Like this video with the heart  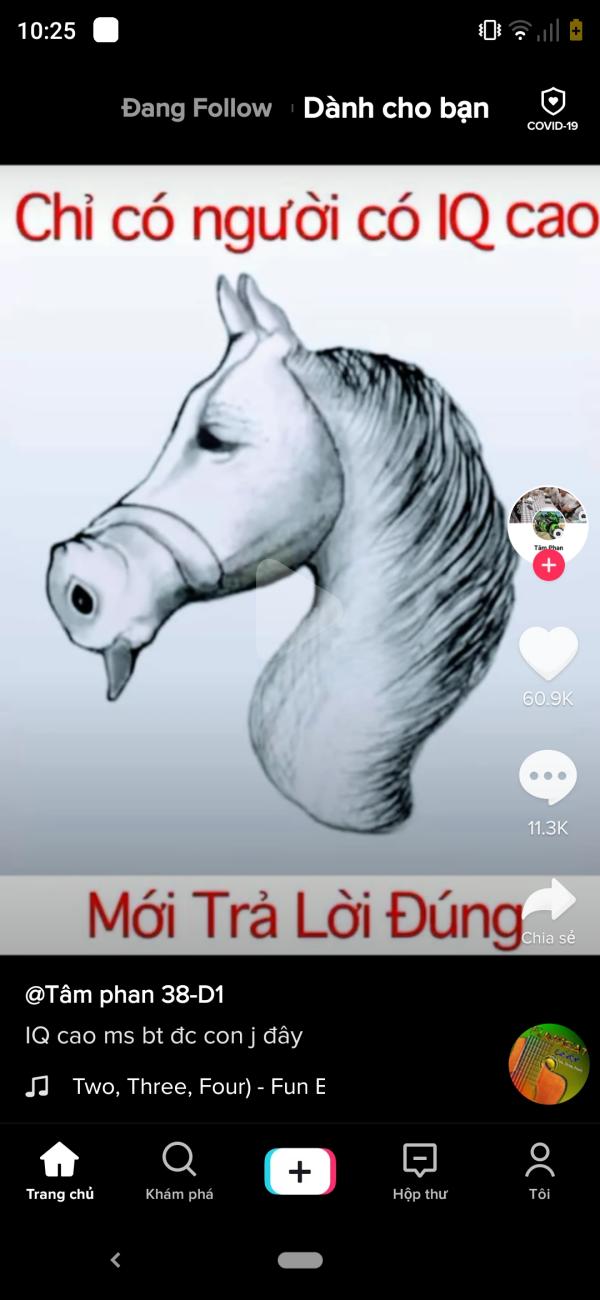click(x=548, y=653)
